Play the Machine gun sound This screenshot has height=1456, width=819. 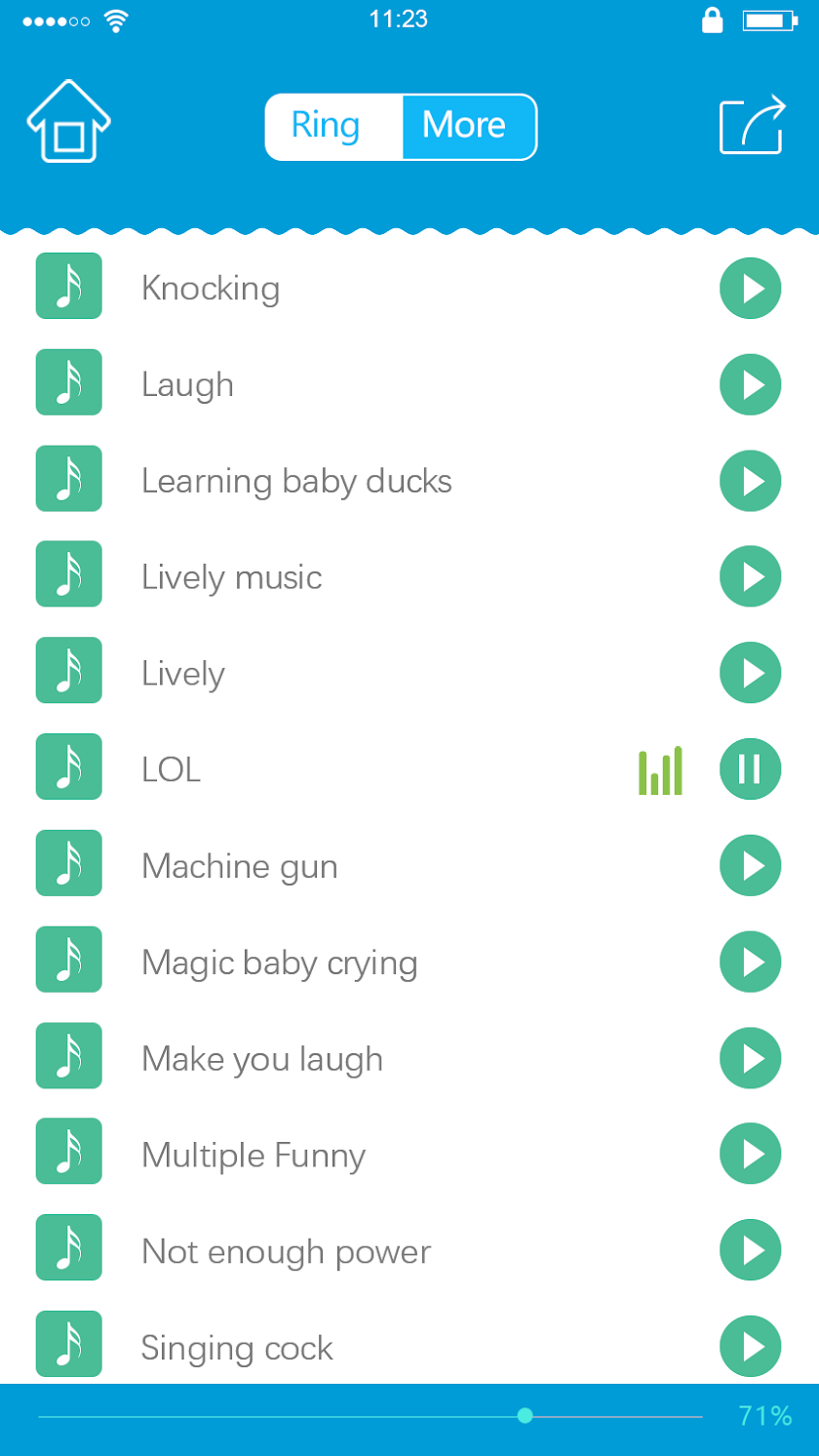[750, 866]
